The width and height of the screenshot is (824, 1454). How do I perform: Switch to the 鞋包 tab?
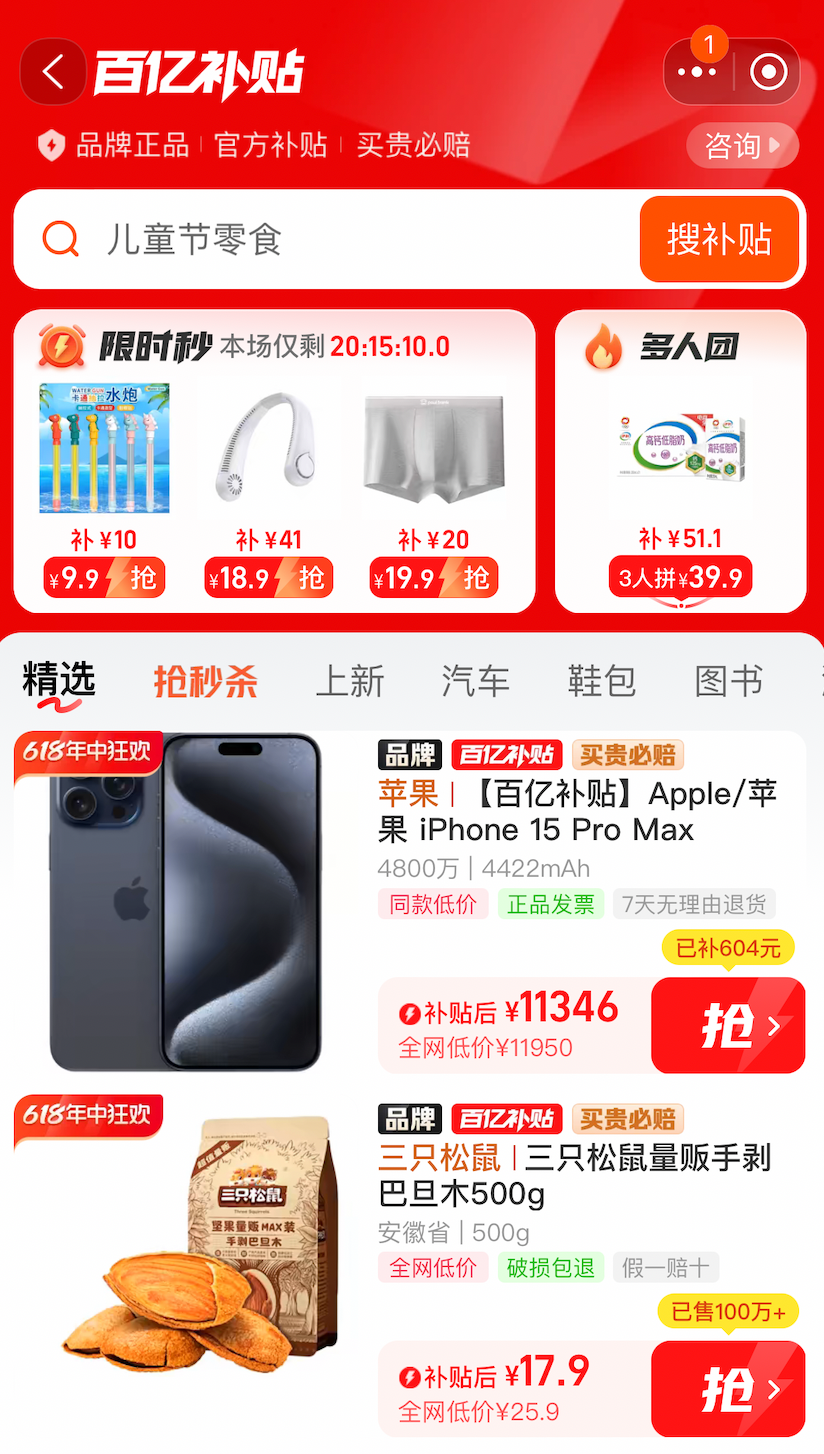tap(602, 682)
